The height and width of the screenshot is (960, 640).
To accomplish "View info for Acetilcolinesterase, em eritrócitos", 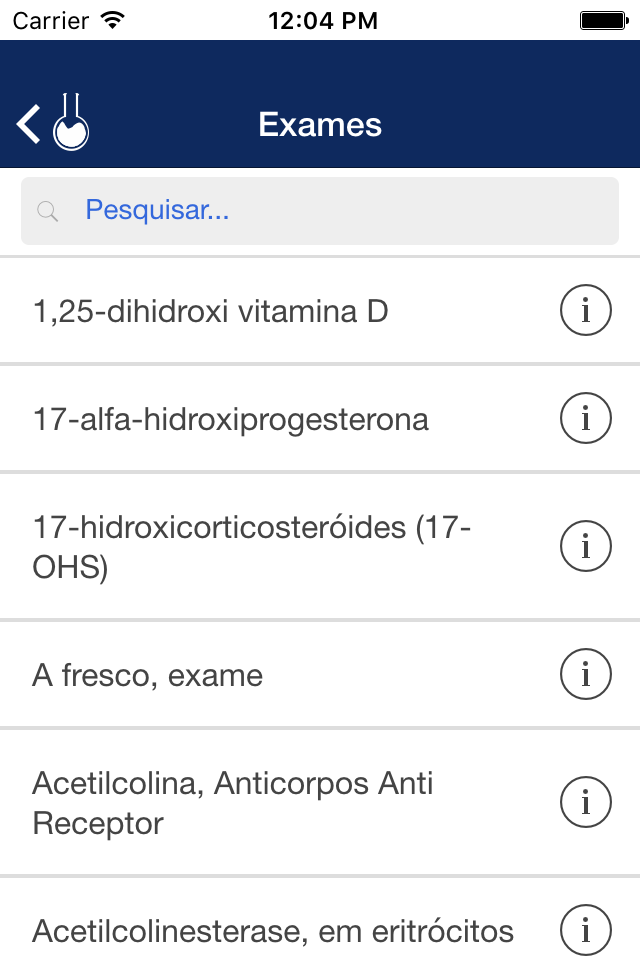I will tap(585, 931).
